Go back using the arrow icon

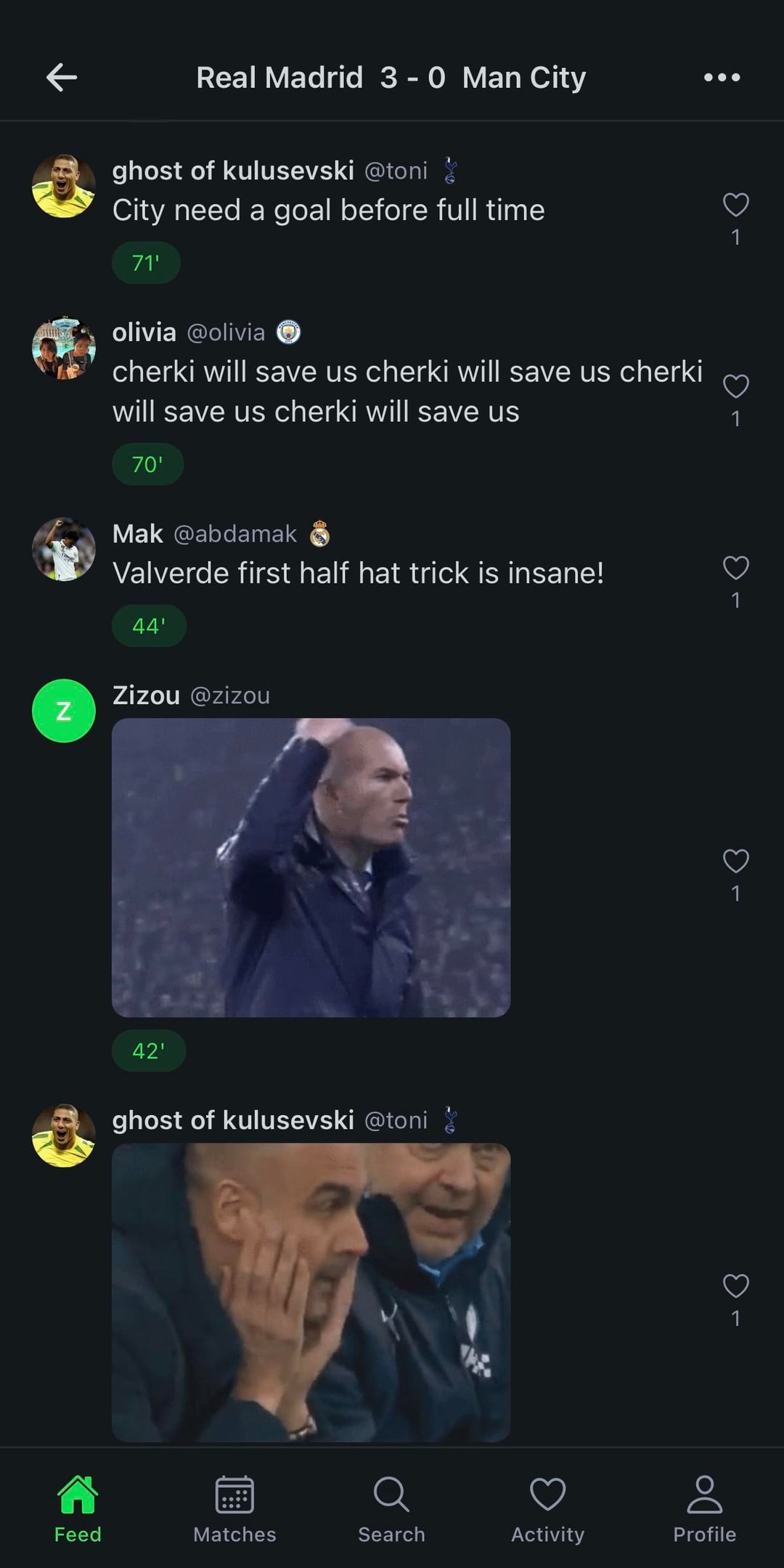[62, 77]
